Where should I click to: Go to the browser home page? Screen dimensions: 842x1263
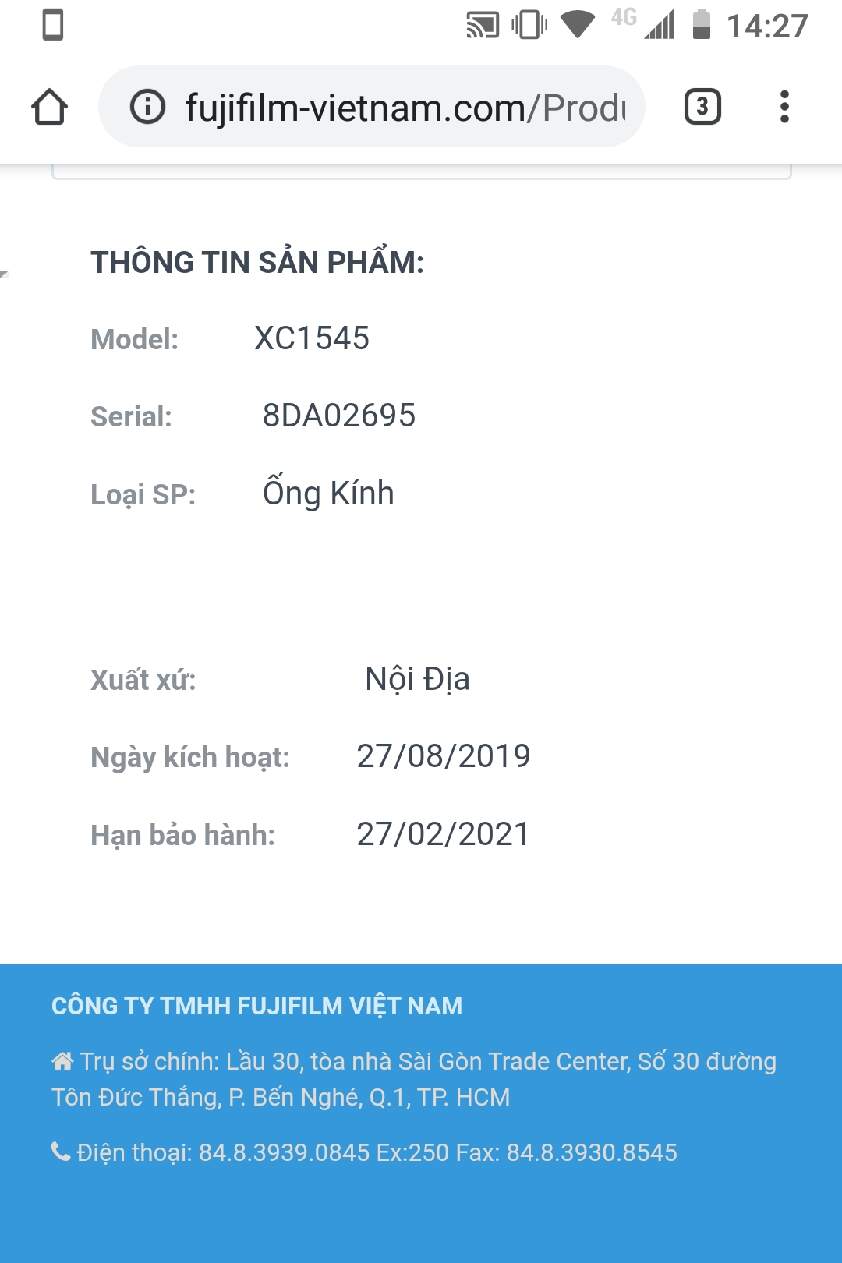[x=50, y=107]
